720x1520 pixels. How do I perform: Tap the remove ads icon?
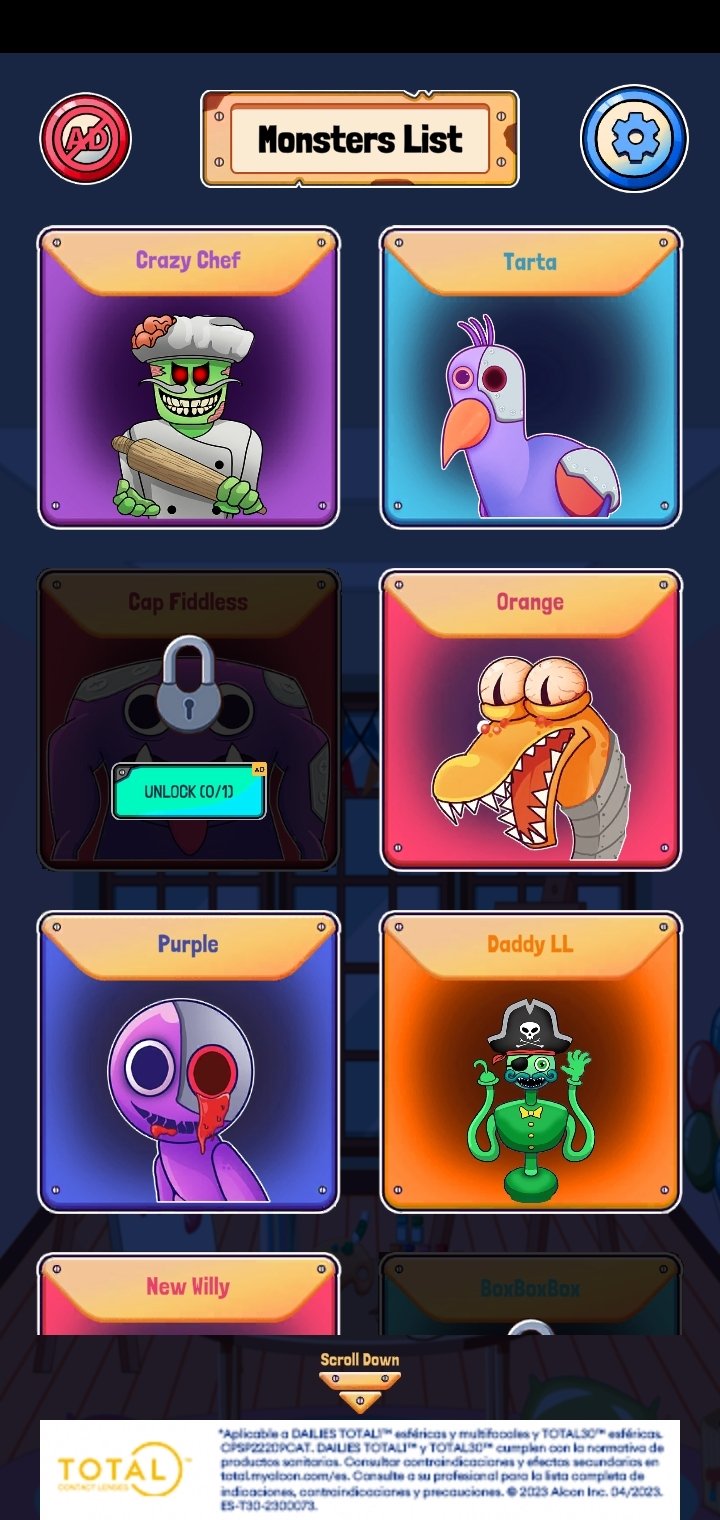pyautogui.click(x=86, y=138)
